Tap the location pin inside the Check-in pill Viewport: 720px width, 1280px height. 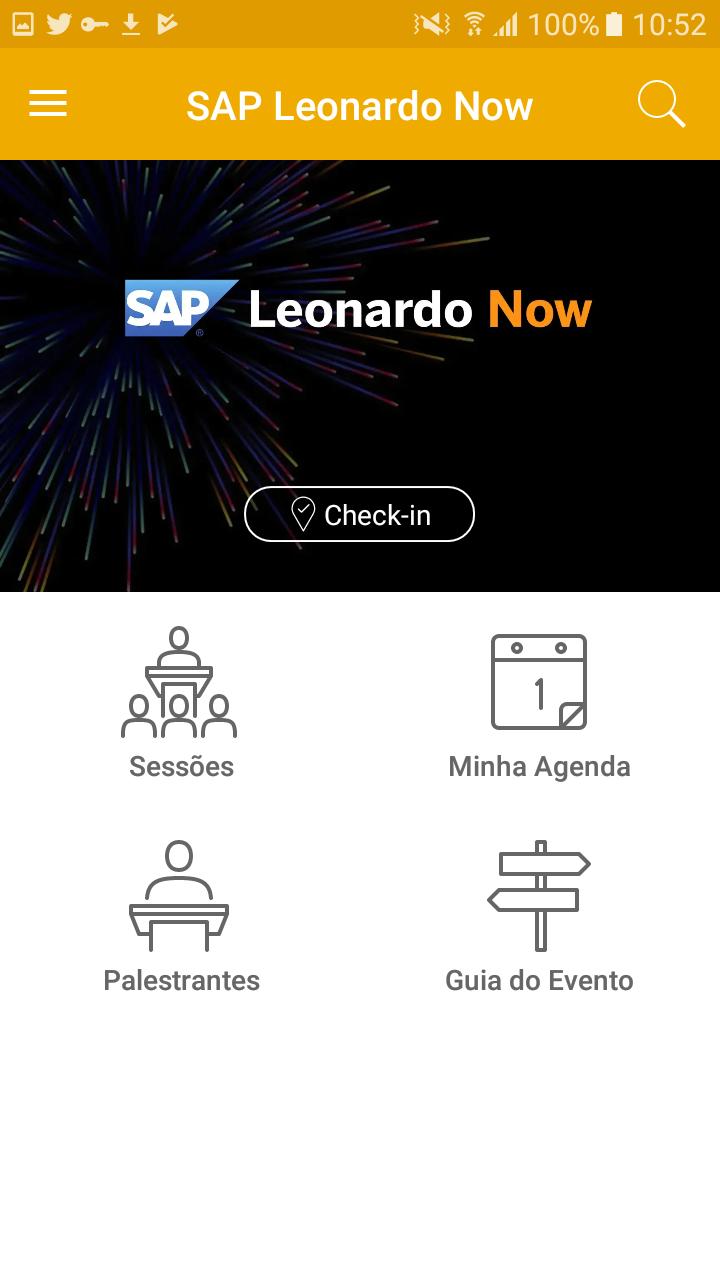click(306, 513)
